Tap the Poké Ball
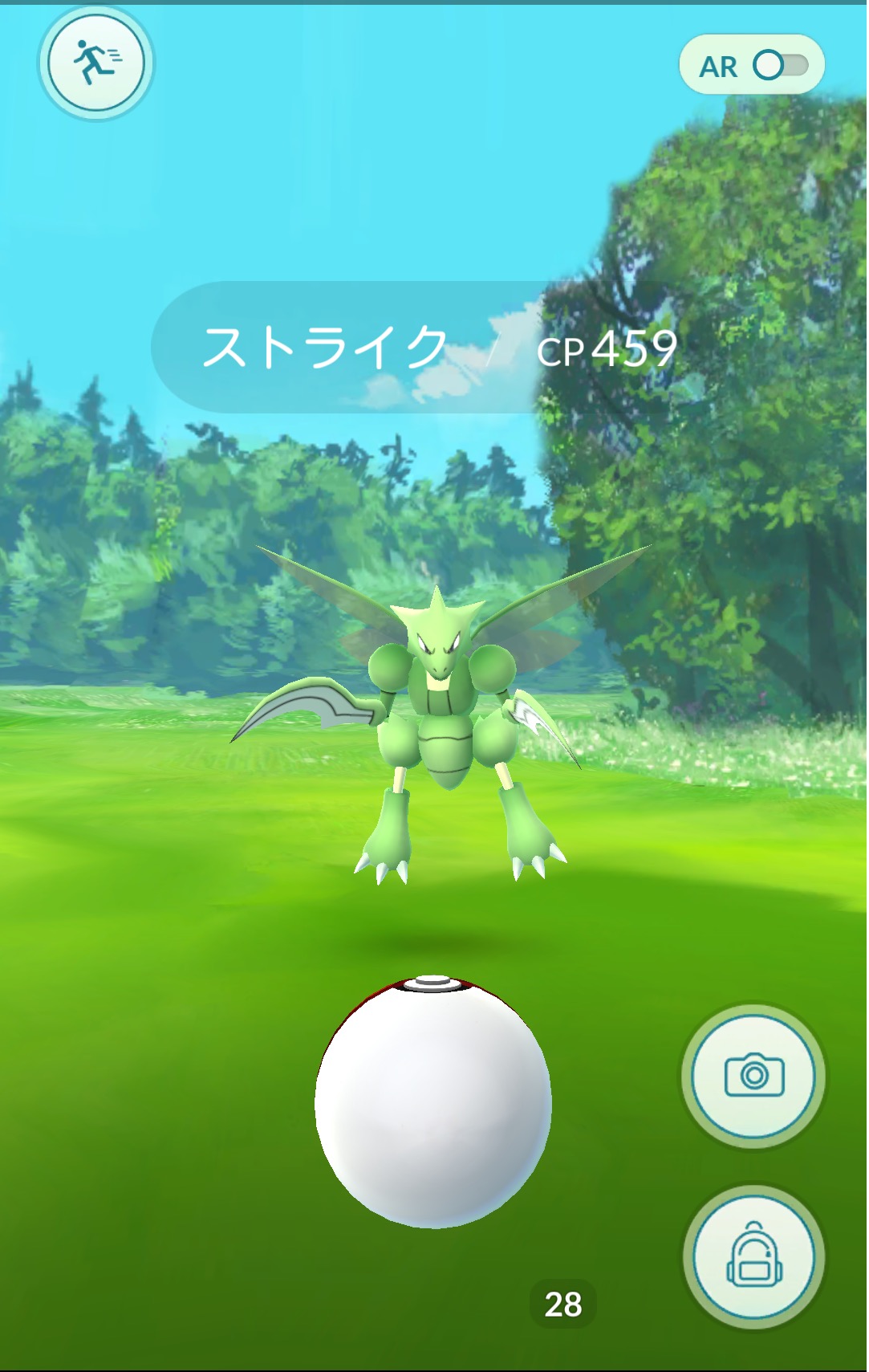This screenshot has width=869, height=1372. coord(433,1103)
